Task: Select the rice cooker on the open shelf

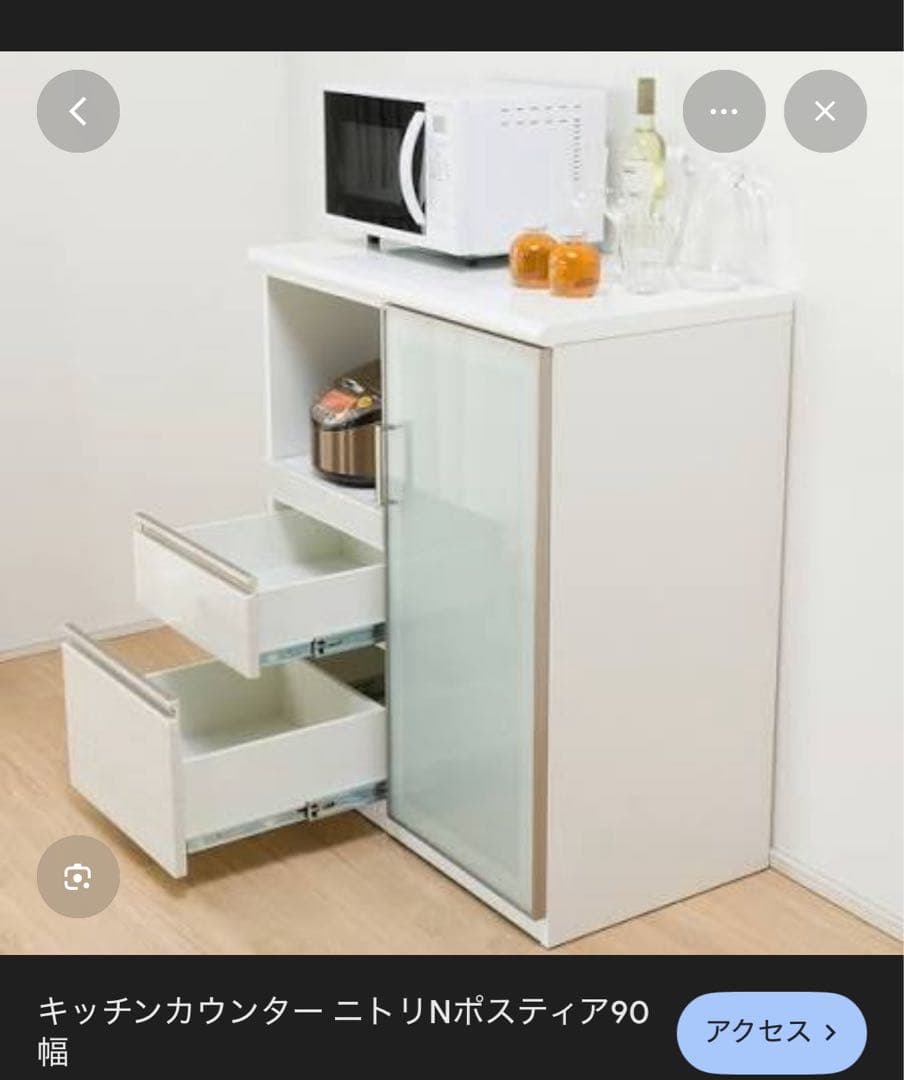Action: [x=345, y=420]
